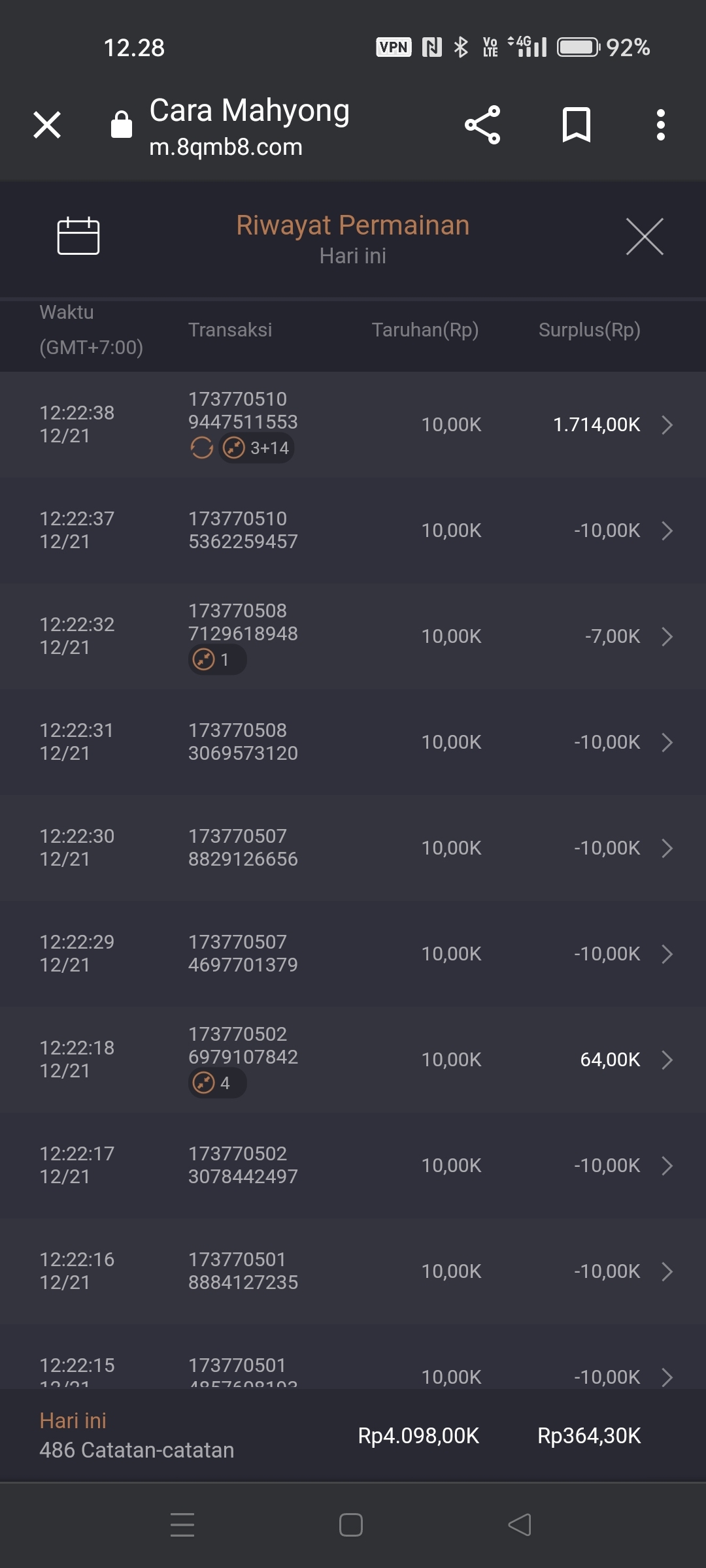Screen dimensions: 706x1568
Task: Open the 12:22:32 record with -7,00K surplus
Action: (x=666, y=636)
